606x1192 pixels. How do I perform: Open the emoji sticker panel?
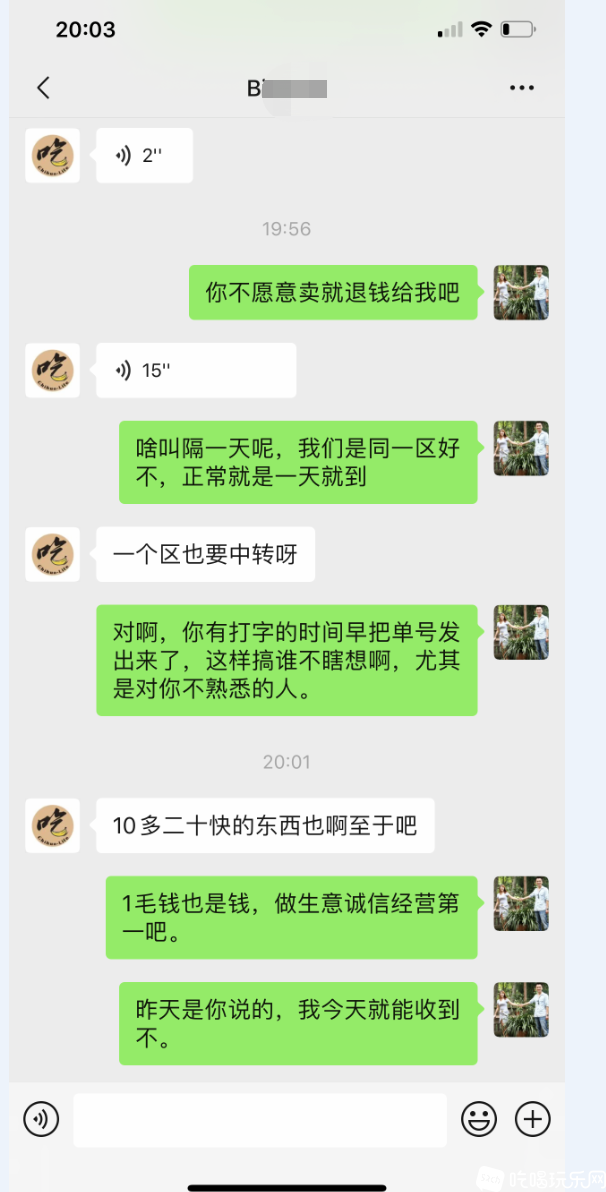(479, 1118)
